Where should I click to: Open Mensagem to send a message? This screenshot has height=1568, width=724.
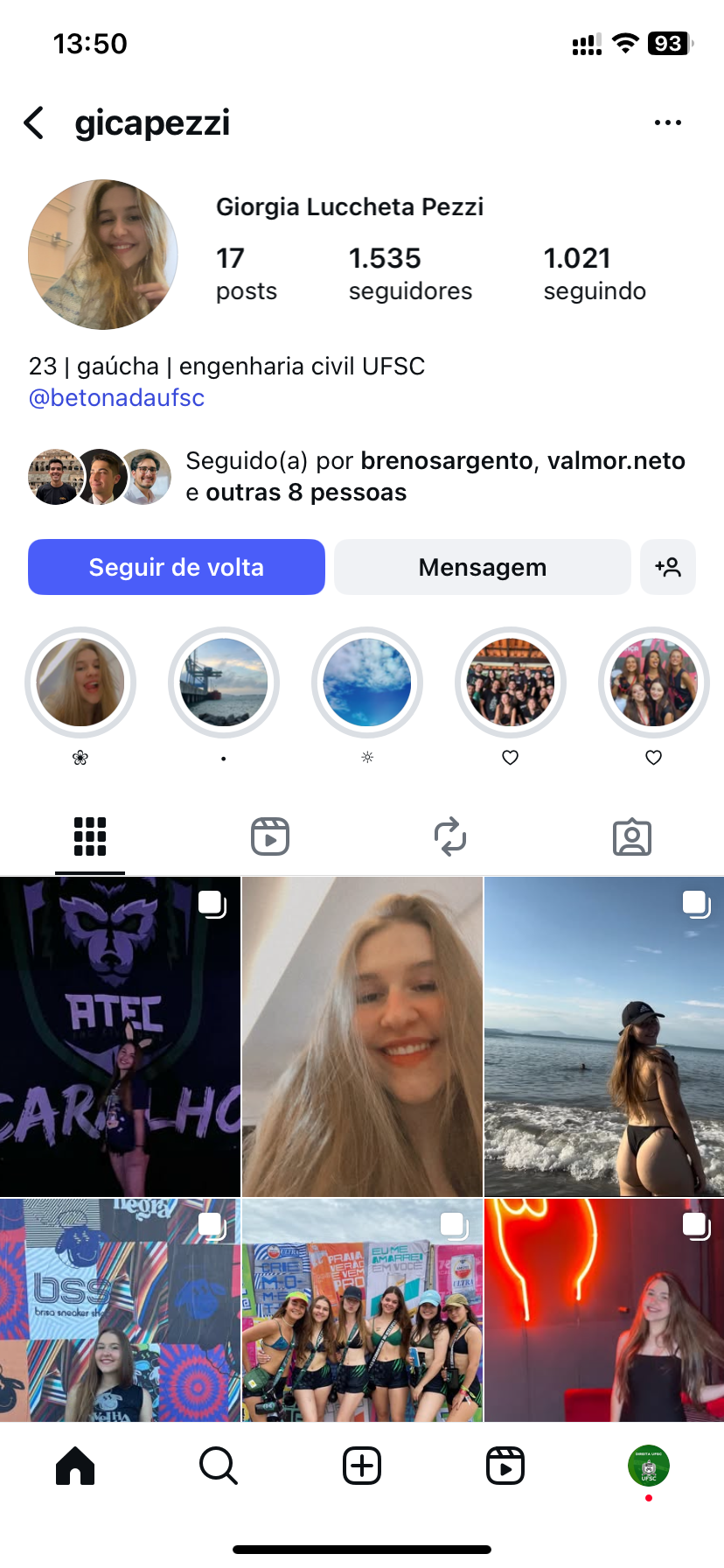tap(482, 567)
